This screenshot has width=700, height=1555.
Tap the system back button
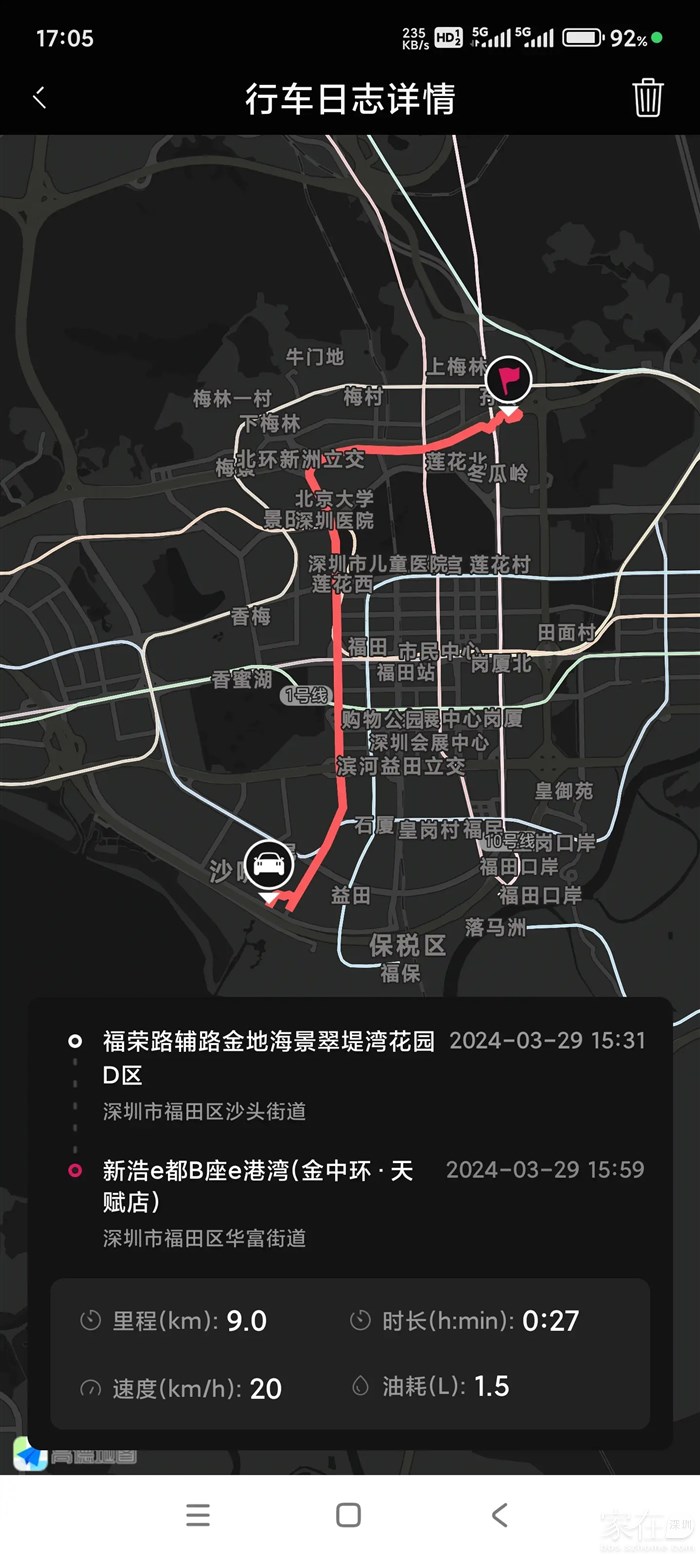[x=499, y=1515]
